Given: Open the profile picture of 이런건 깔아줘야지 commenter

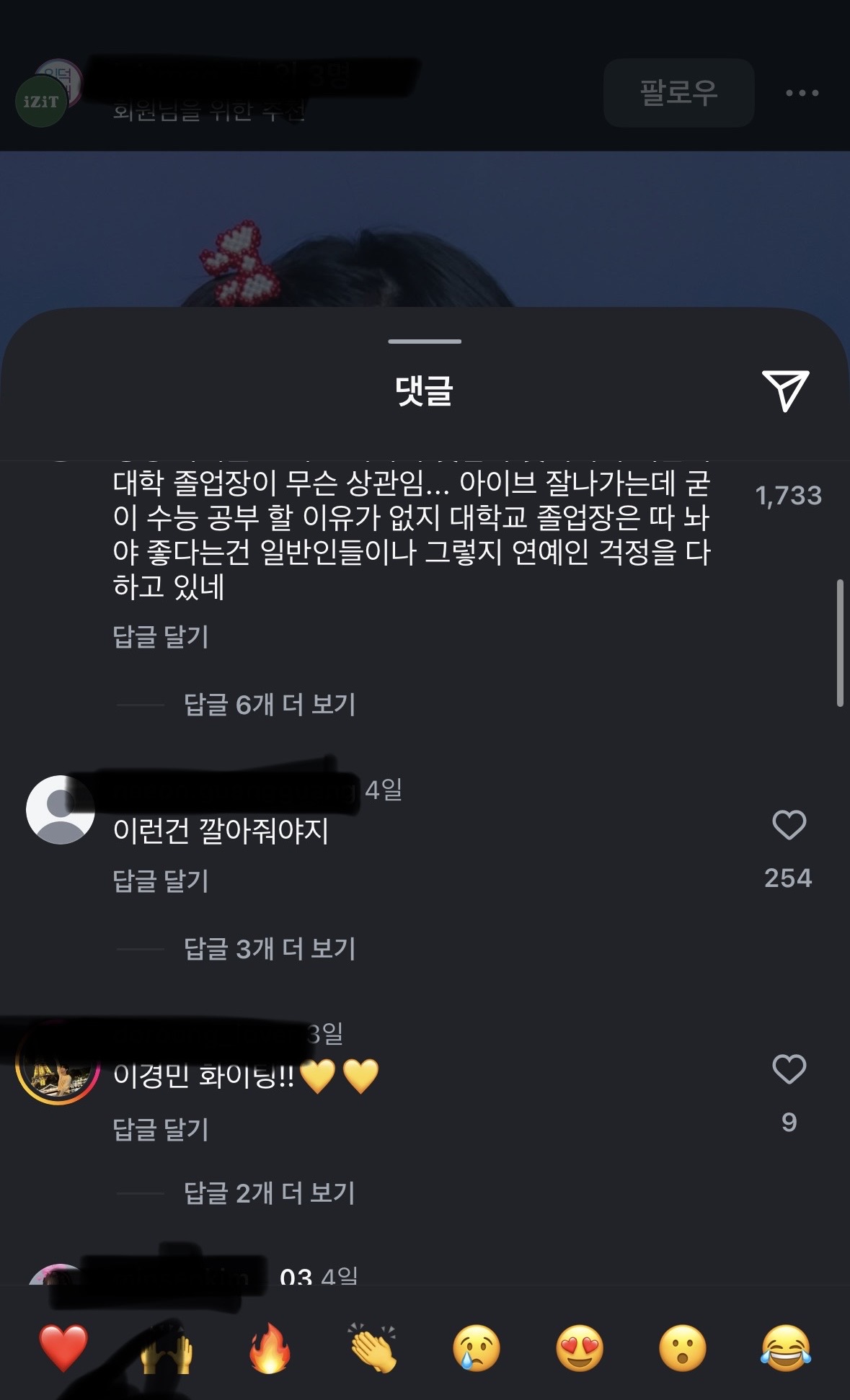Looking at the screenshot, I should 61,810.
